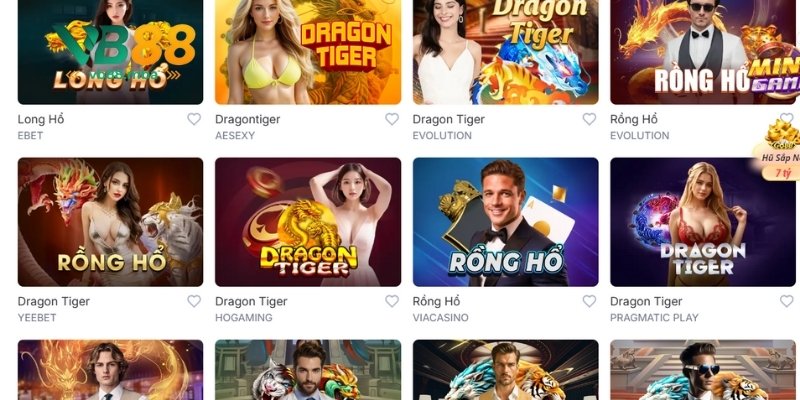Open the Dragontiger game by AESEXY

(x=308, y=52)
